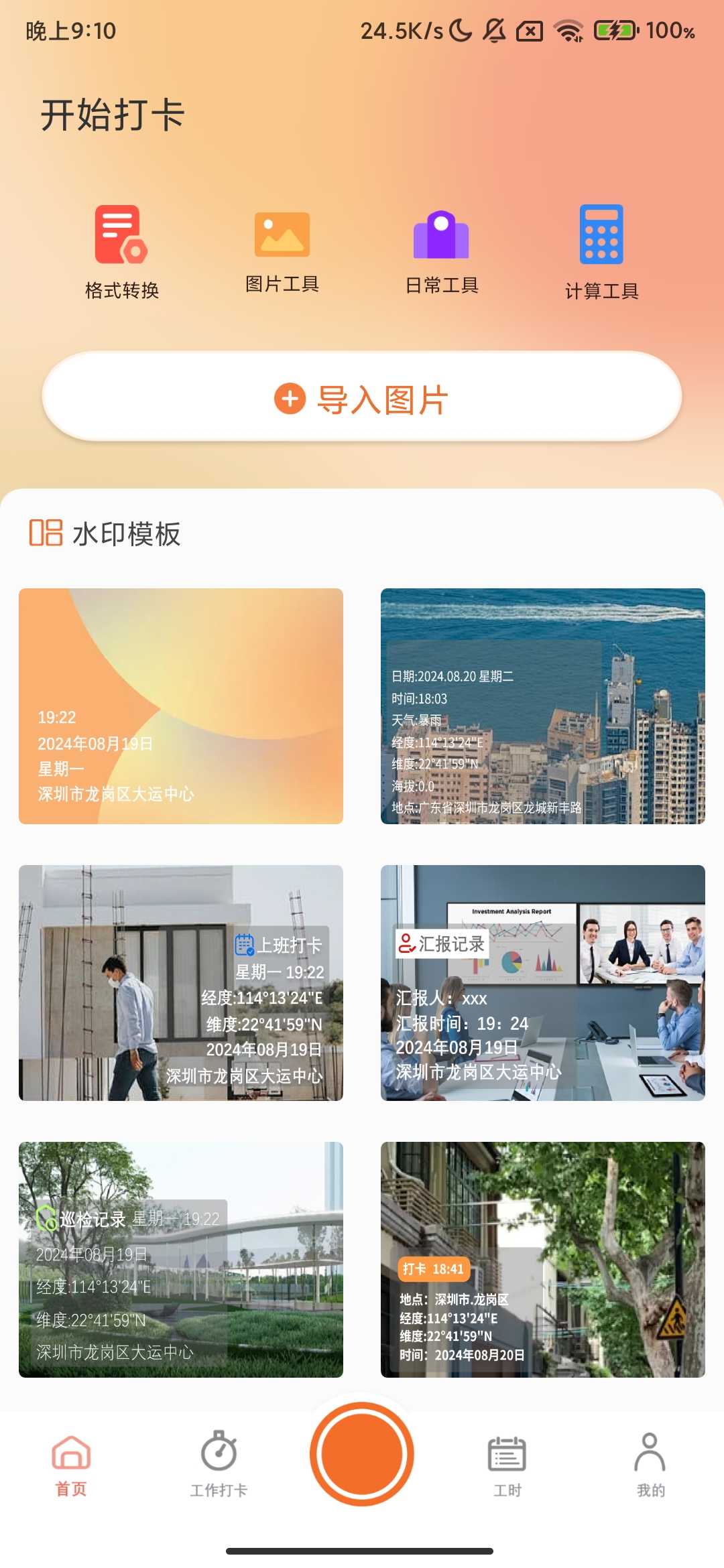Switch to the 首页 tab

(71, 1465)
